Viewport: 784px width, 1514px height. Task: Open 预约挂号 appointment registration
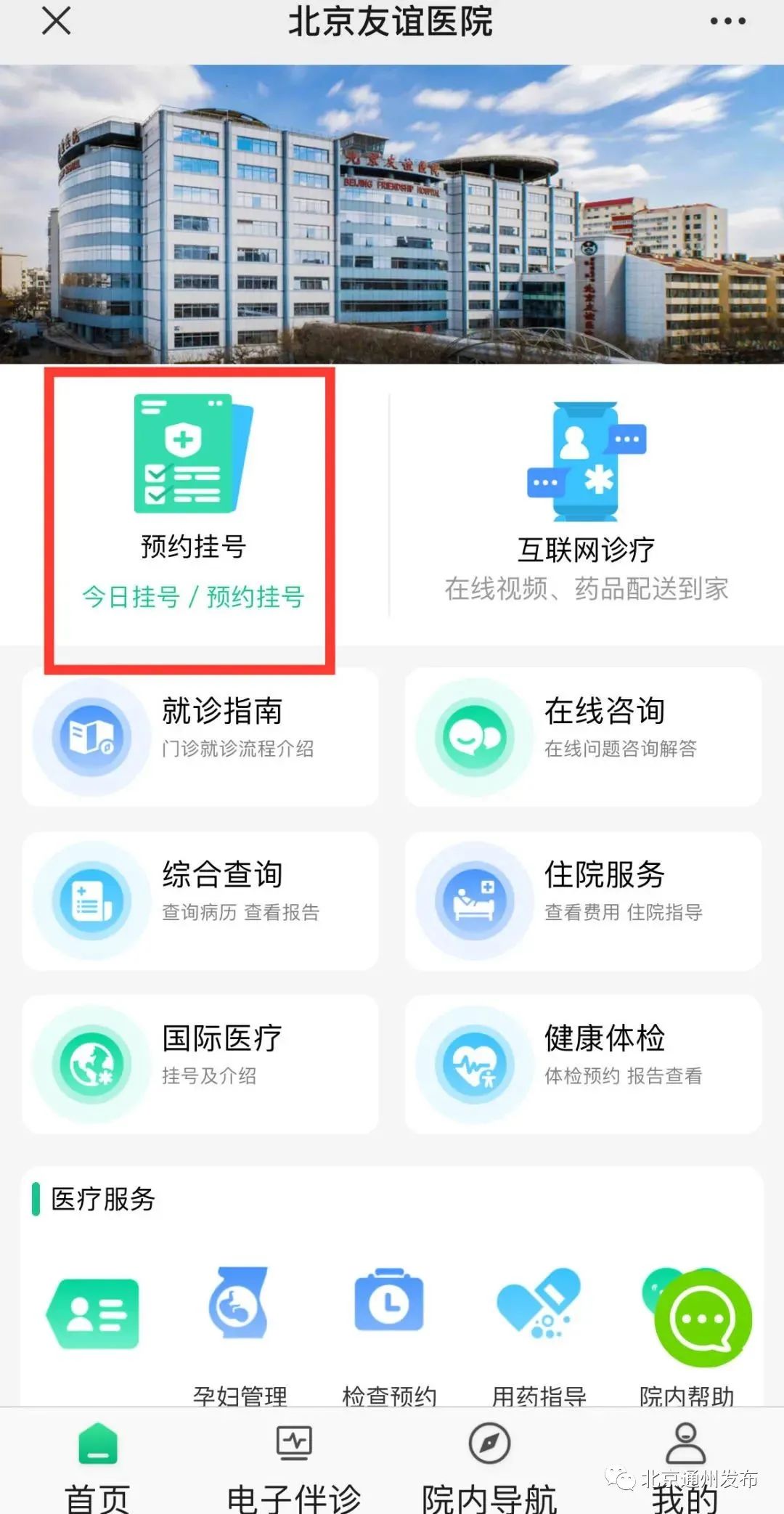click(192, 501)
